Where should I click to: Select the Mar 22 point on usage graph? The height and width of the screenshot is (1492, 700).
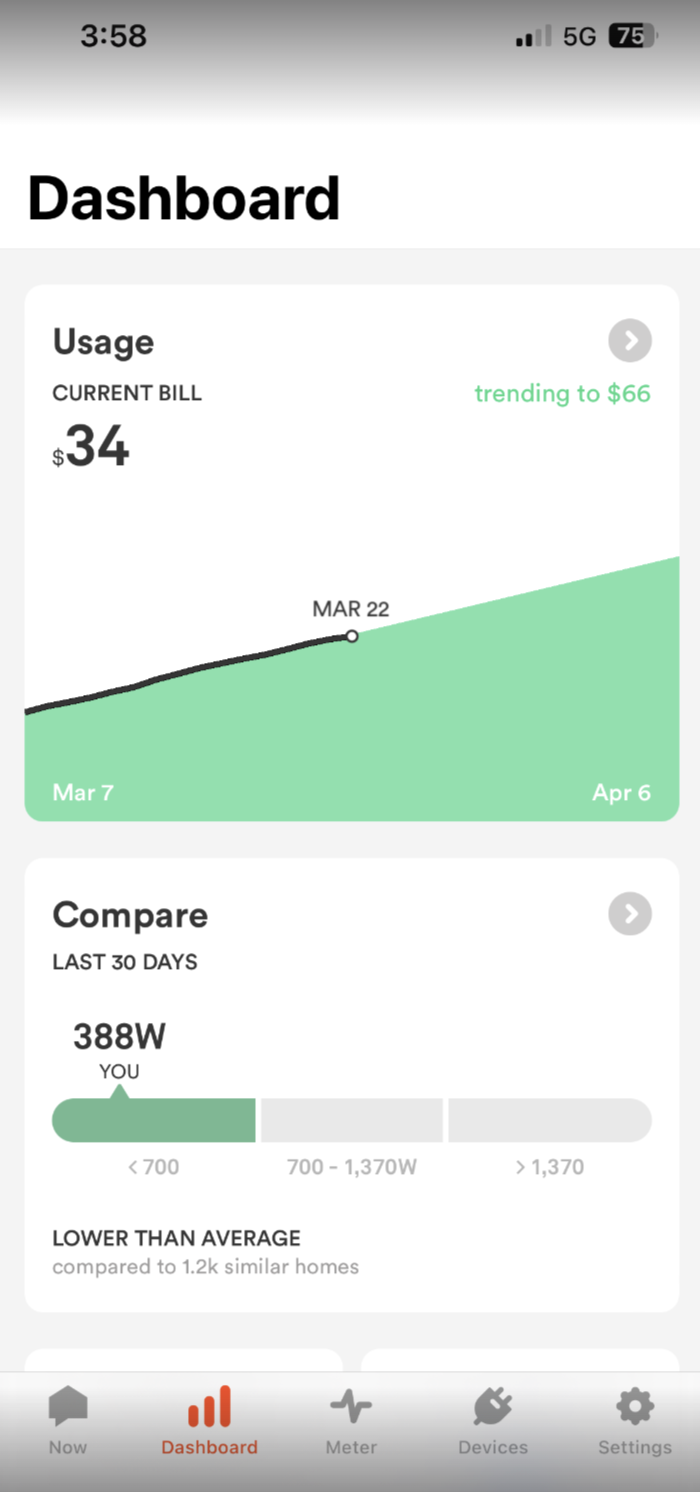(x=352, y=636)
